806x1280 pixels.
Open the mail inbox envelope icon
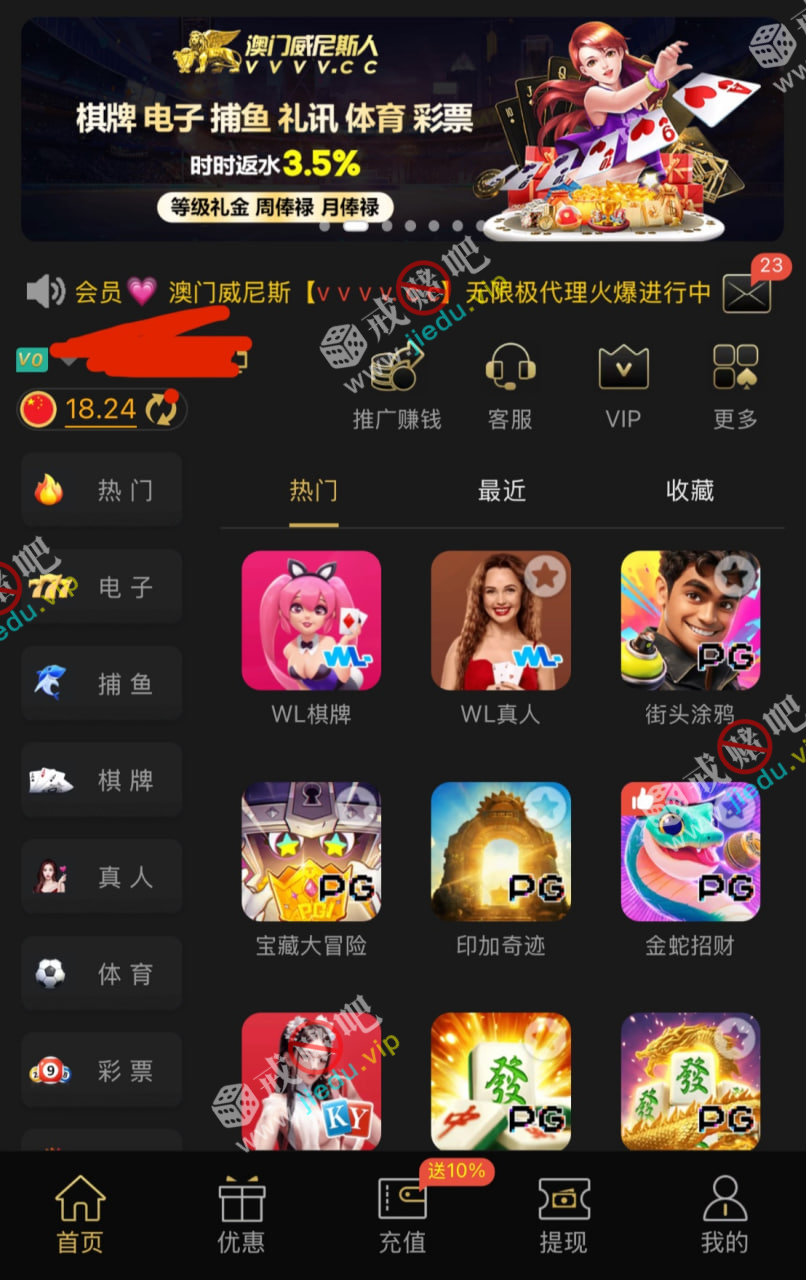pyautogui.click(x=747, y=293)
